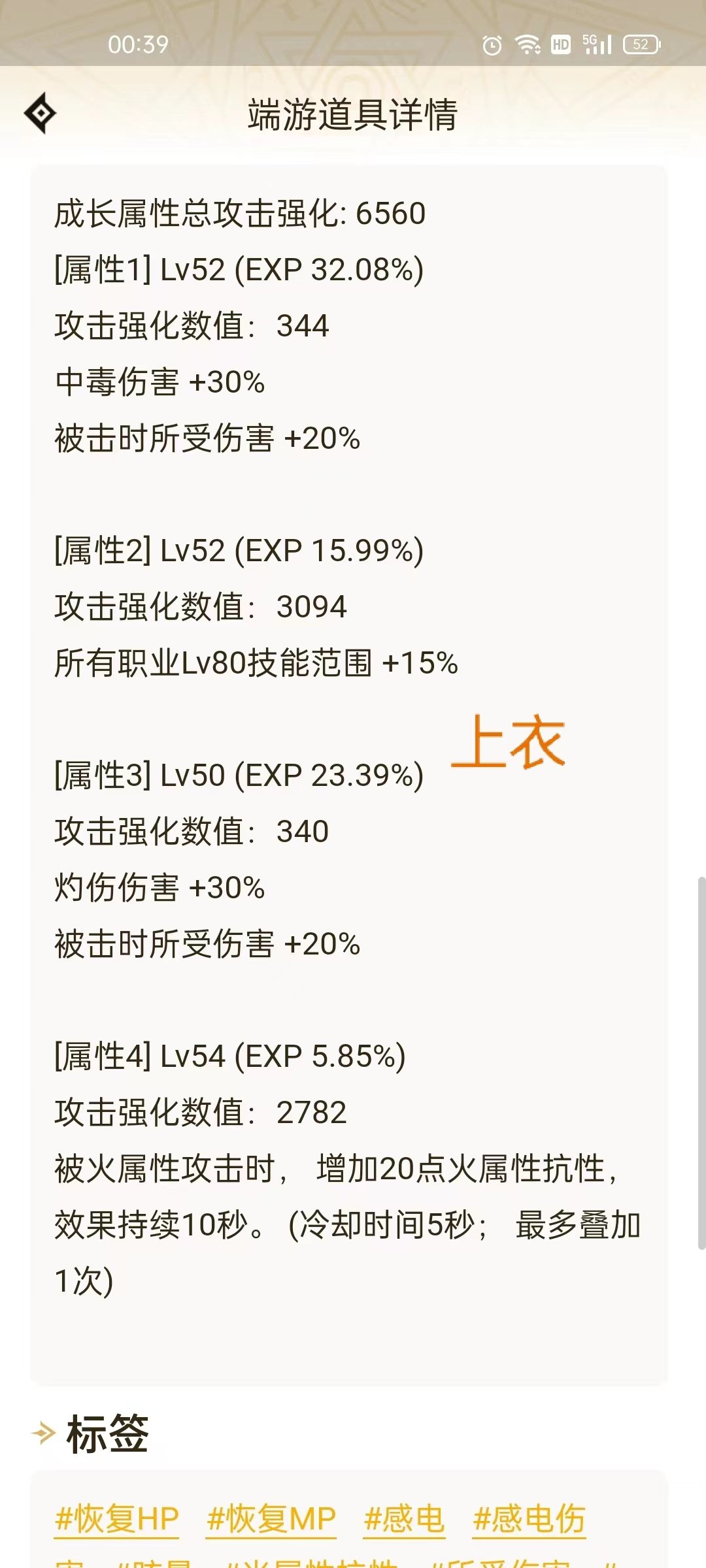706x1568 pixels.
Task: Select the #感电 tag link
Action: (404, 1518)
